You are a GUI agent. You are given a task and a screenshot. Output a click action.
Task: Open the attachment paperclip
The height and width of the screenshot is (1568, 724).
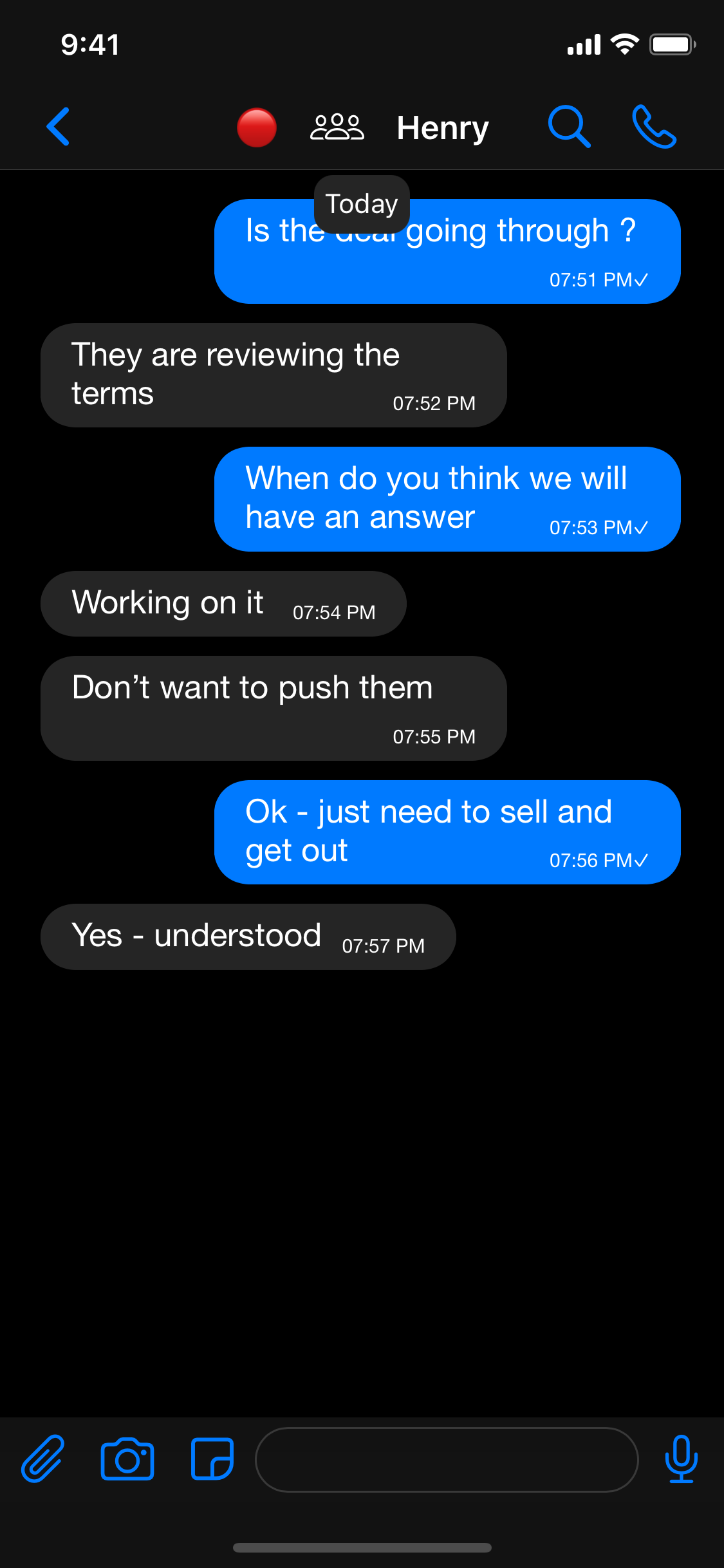pyautogui.click(x=42, y=1459)
